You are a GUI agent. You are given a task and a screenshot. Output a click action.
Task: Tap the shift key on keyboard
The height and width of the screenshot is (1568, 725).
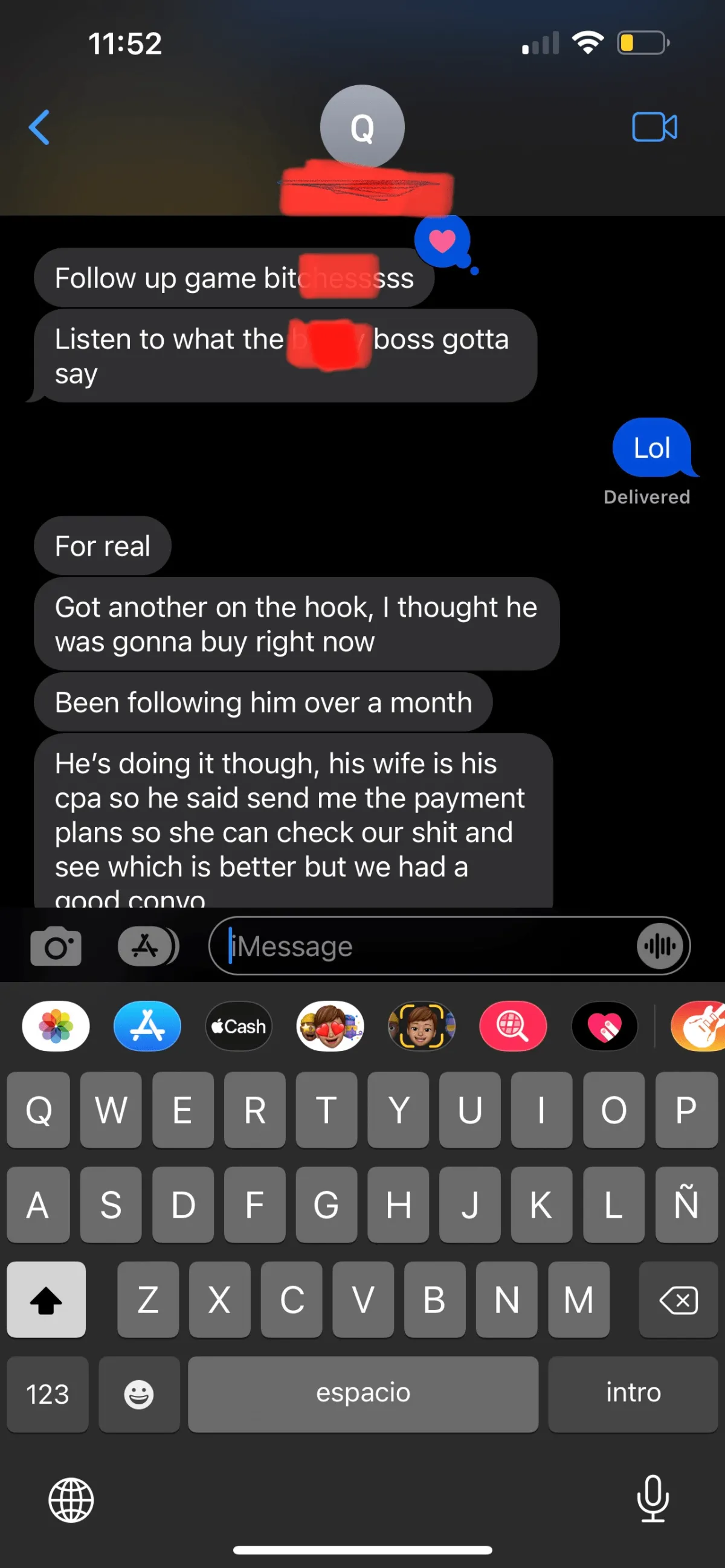(x=47, y=1299)
